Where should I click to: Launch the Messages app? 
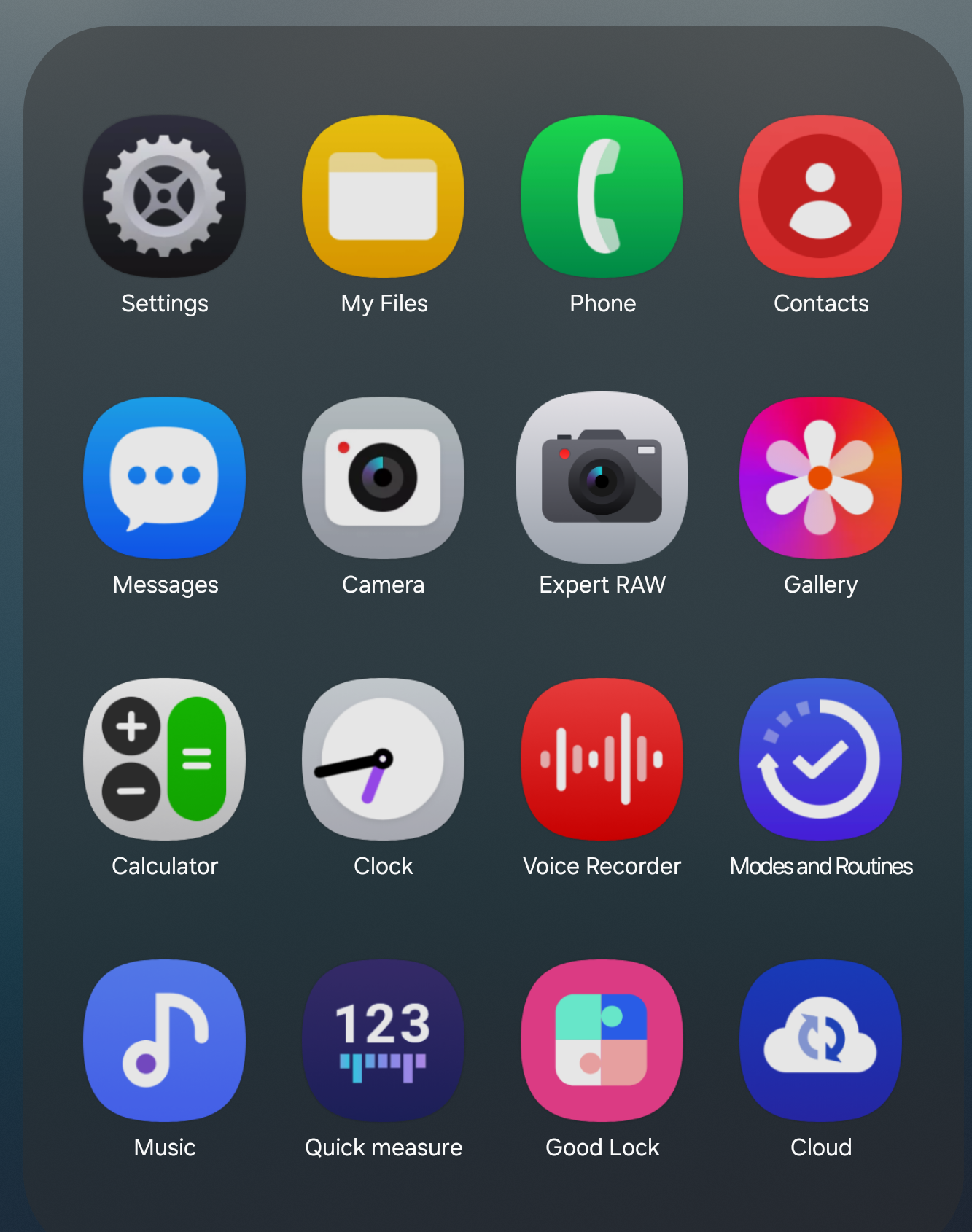click(x=164, y=477)
